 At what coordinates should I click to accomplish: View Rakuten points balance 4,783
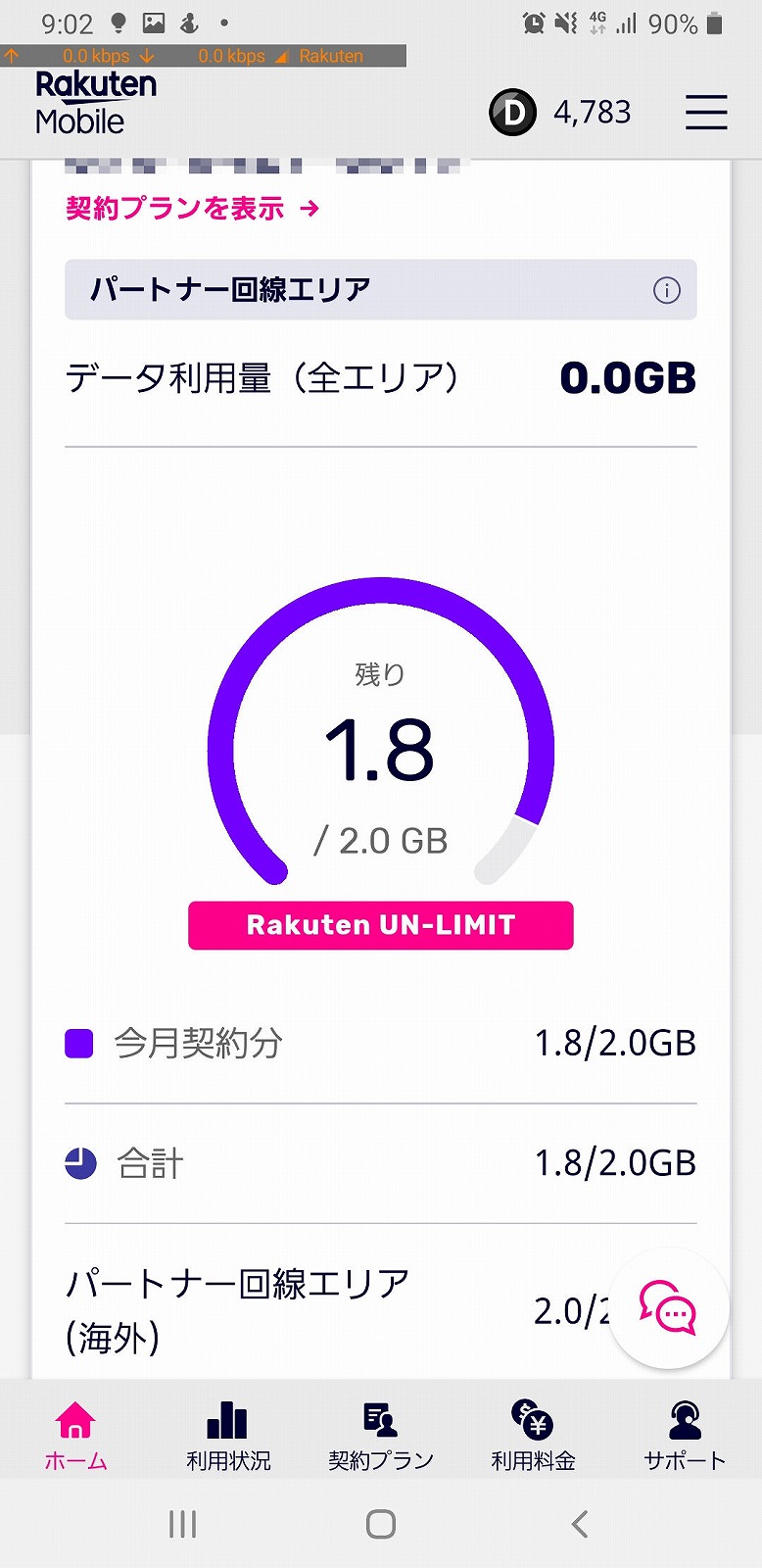point(561,113)
